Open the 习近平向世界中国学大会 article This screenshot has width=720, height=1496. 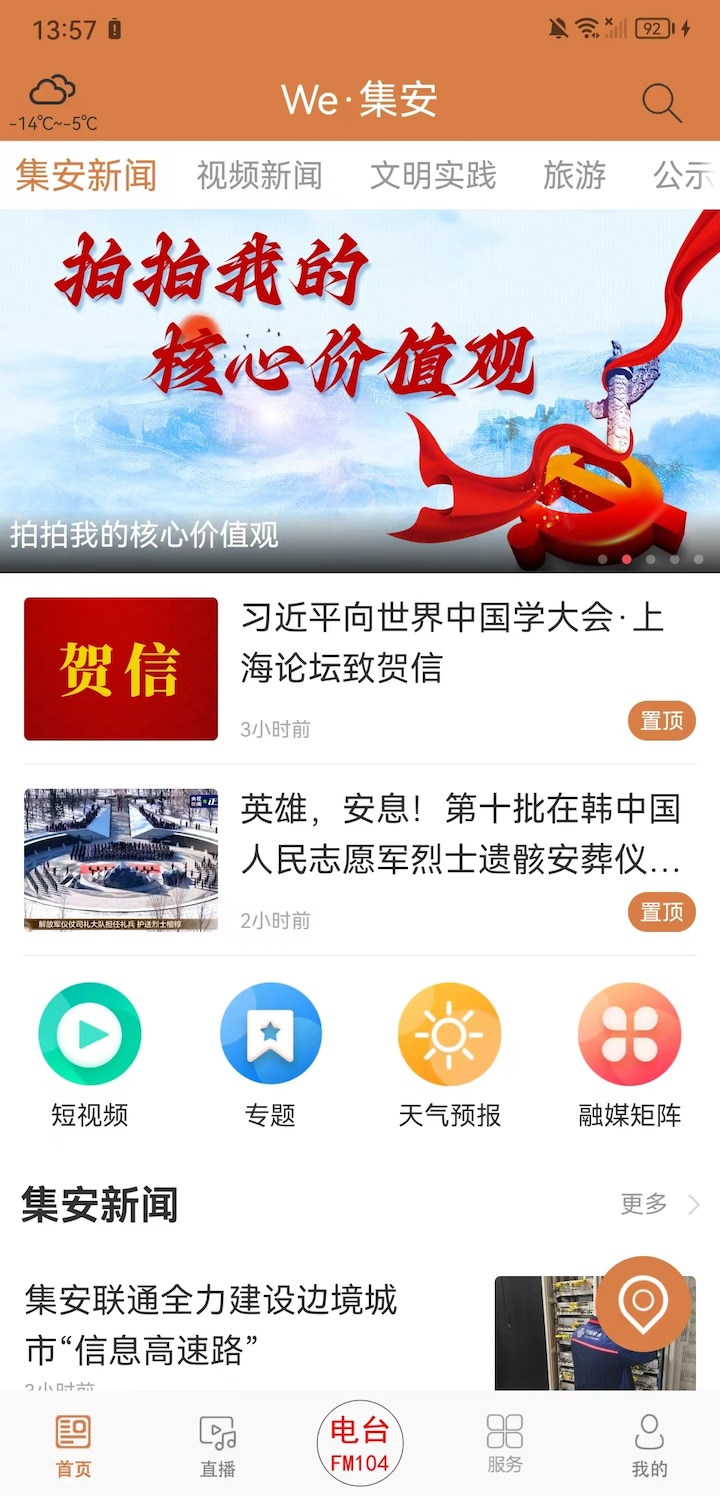[x=452, y=643]
